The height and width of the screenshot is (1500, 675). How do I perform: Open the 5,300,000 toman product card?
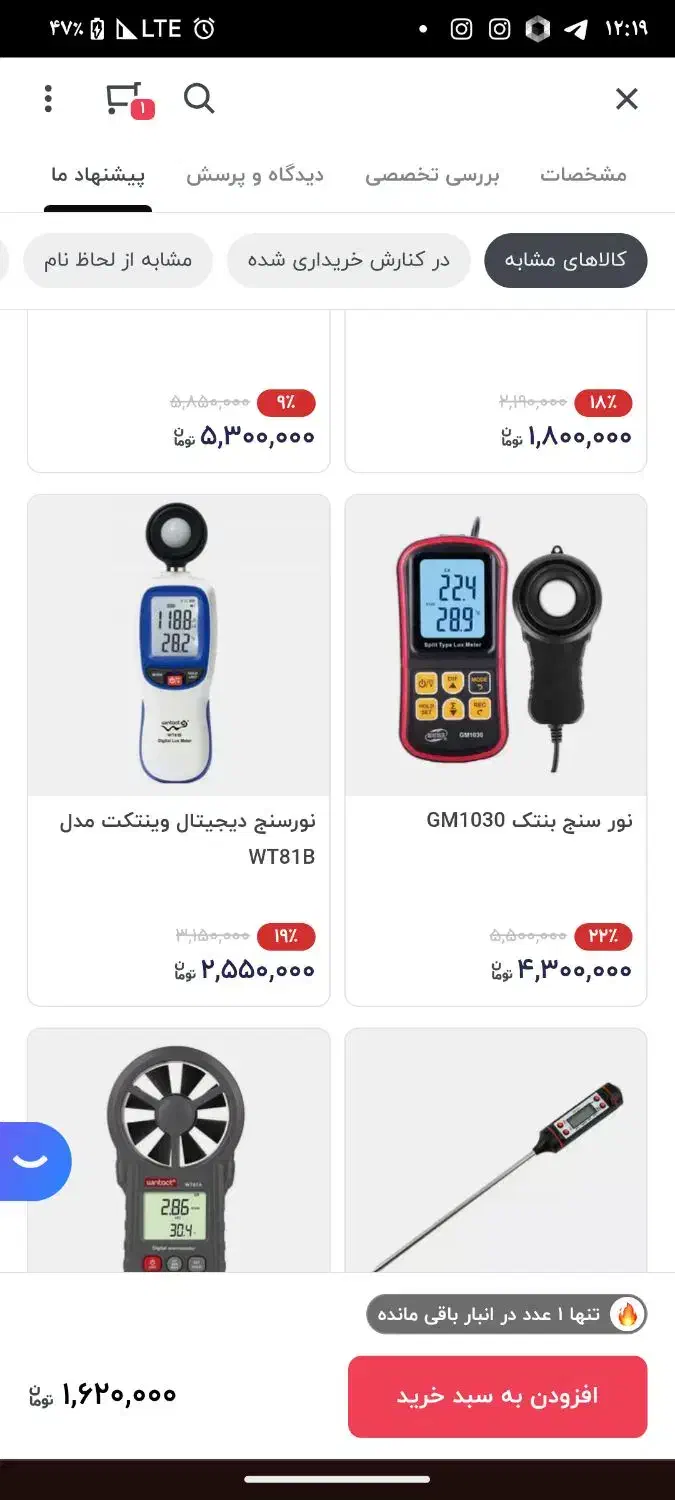click(178, 400)
